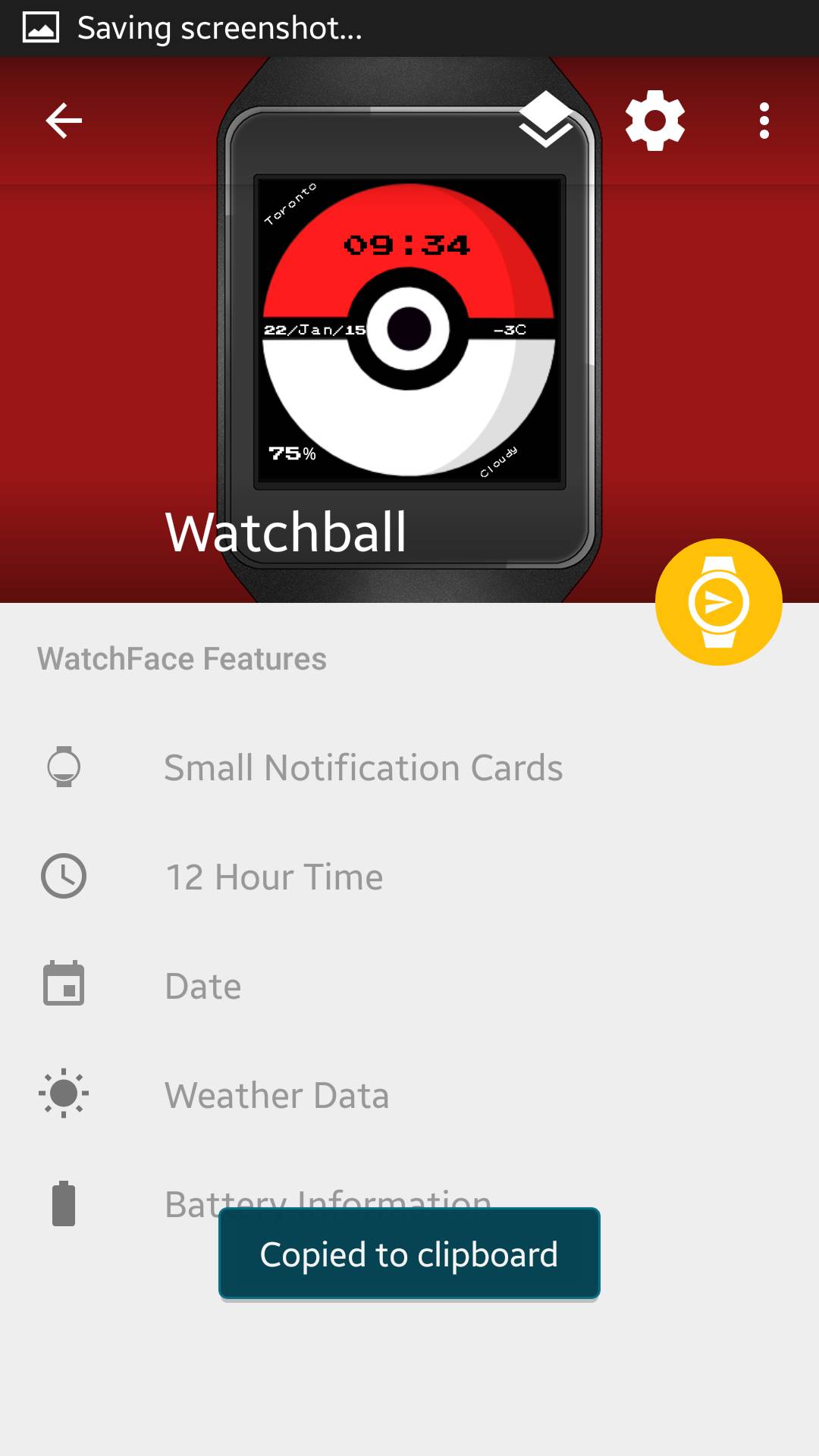Click the 75% battery reading on the watch face
819x1456 pixels.
click(290, 455)
